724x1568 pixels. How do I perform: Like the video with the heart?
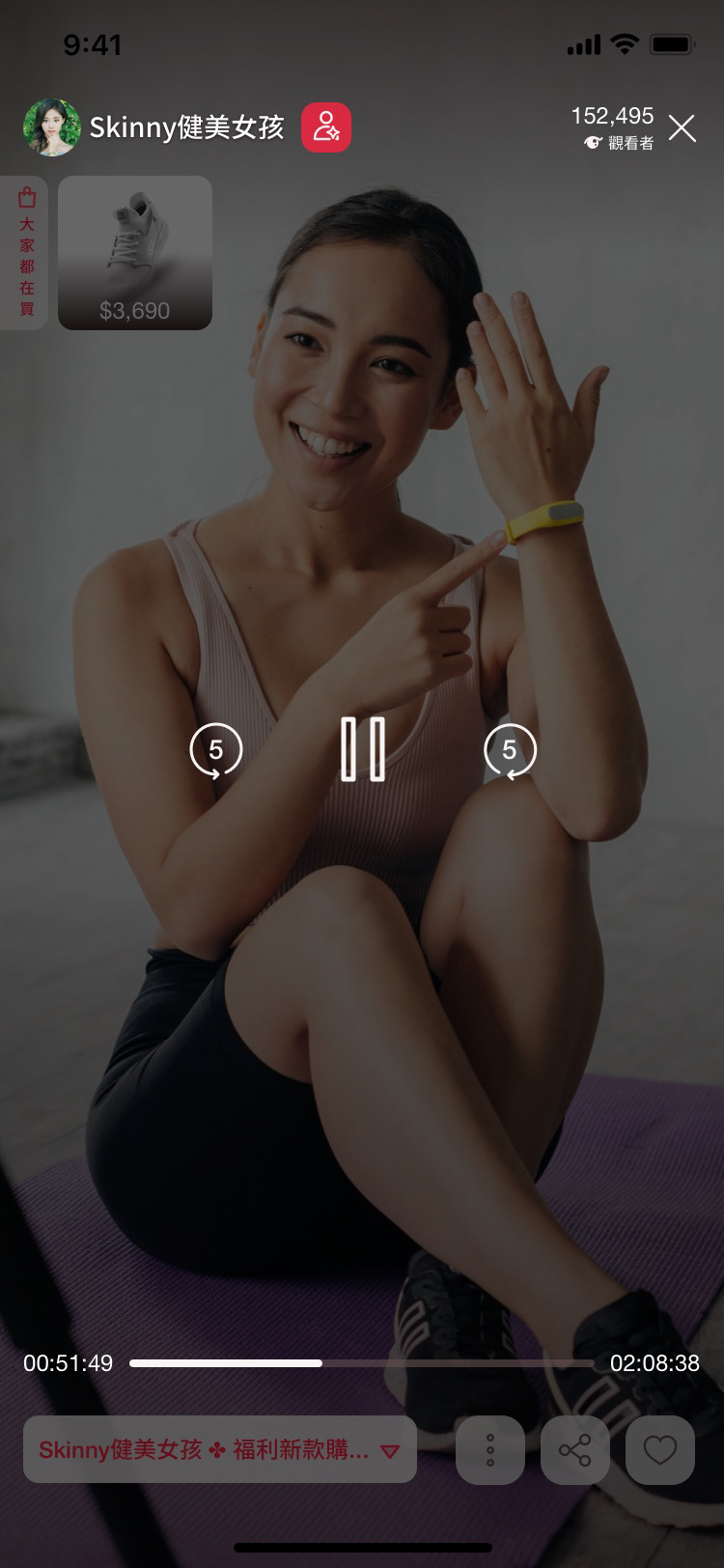click(x=660, y=1449)
